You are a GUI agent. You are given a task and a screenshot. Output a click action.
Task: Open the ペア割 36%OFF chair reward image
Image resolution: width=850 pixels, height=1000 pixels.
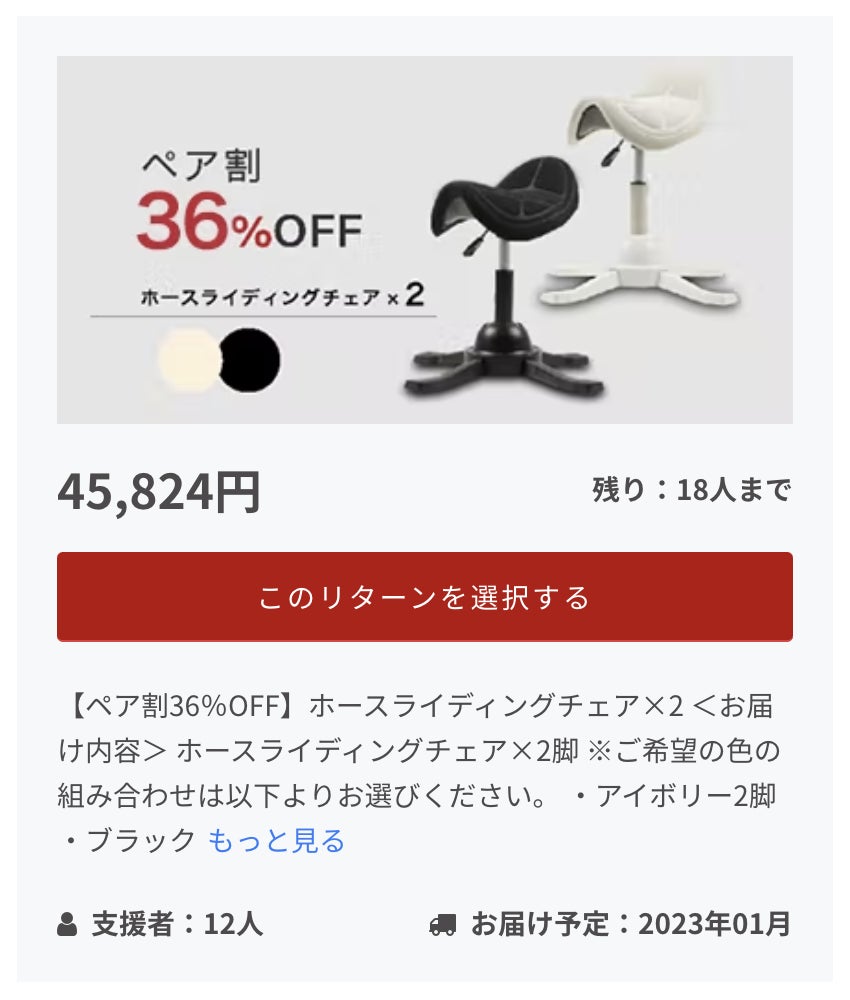[x=424, y=240]
